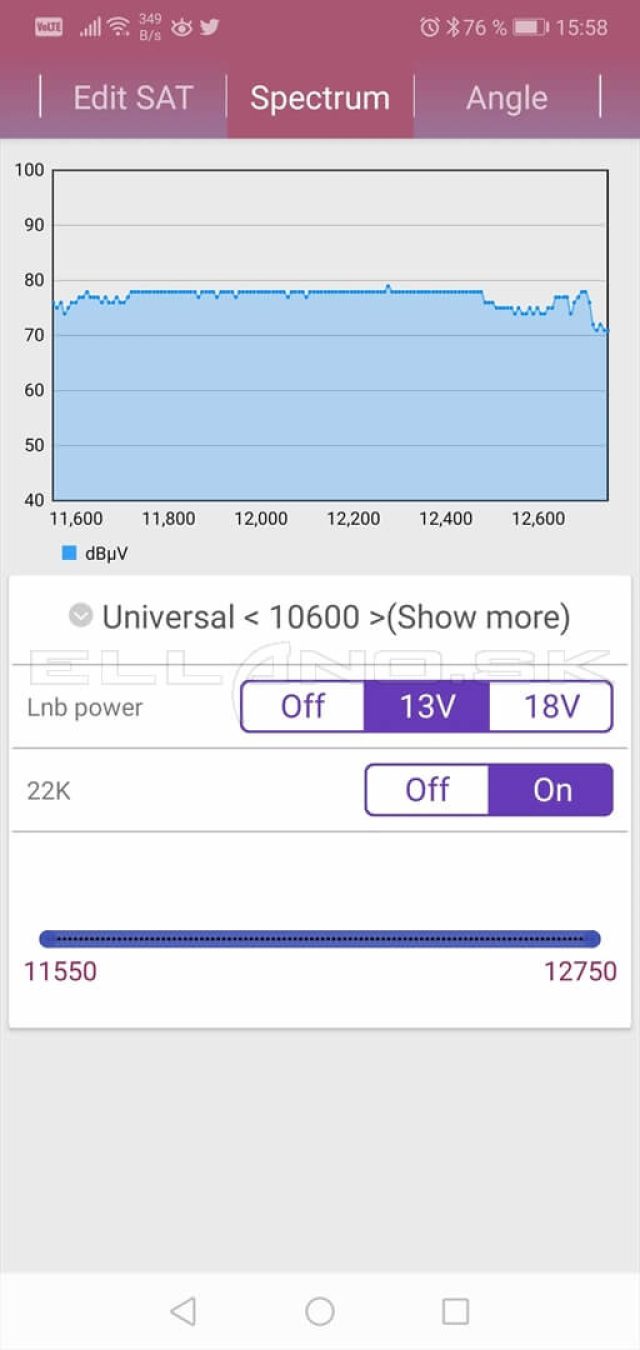
Task: Turn 22K tone On
Action: pos(551,790)
